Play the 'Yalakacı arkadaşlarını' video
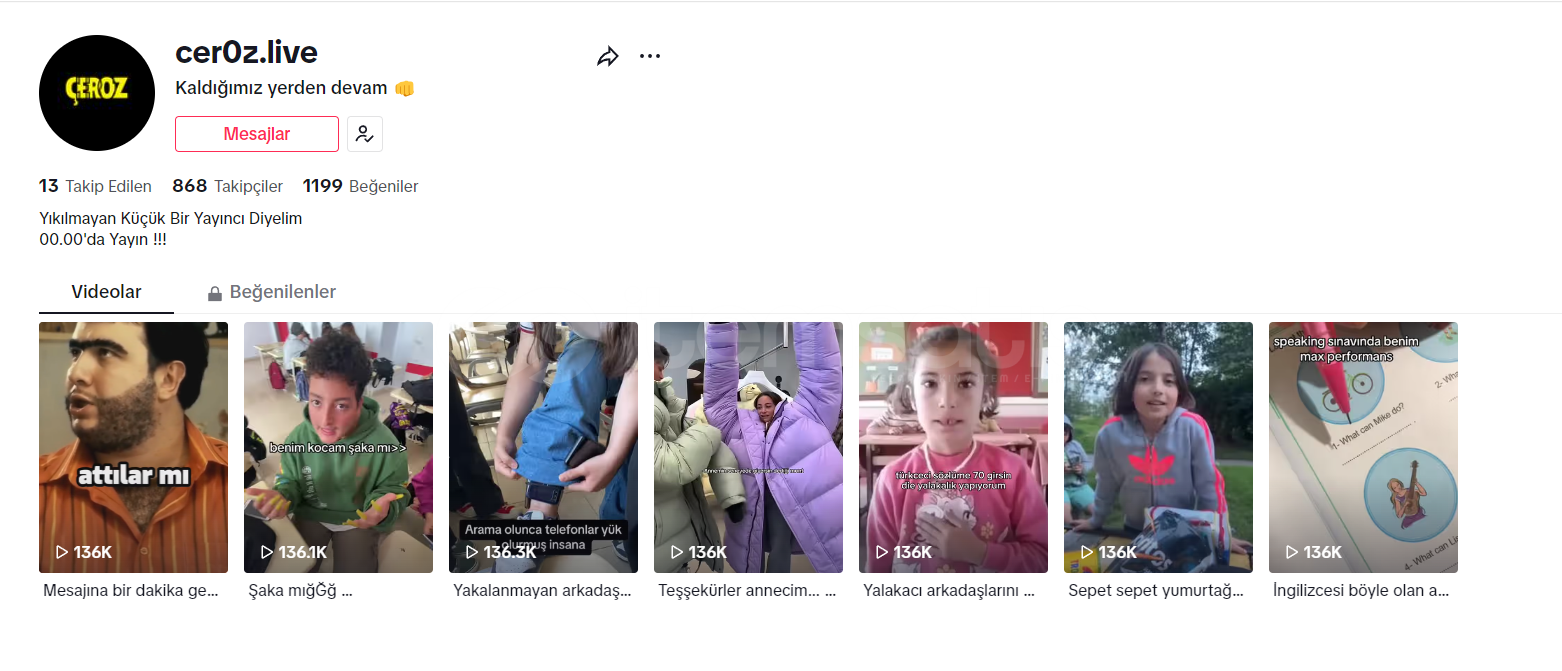 point(953,447)
